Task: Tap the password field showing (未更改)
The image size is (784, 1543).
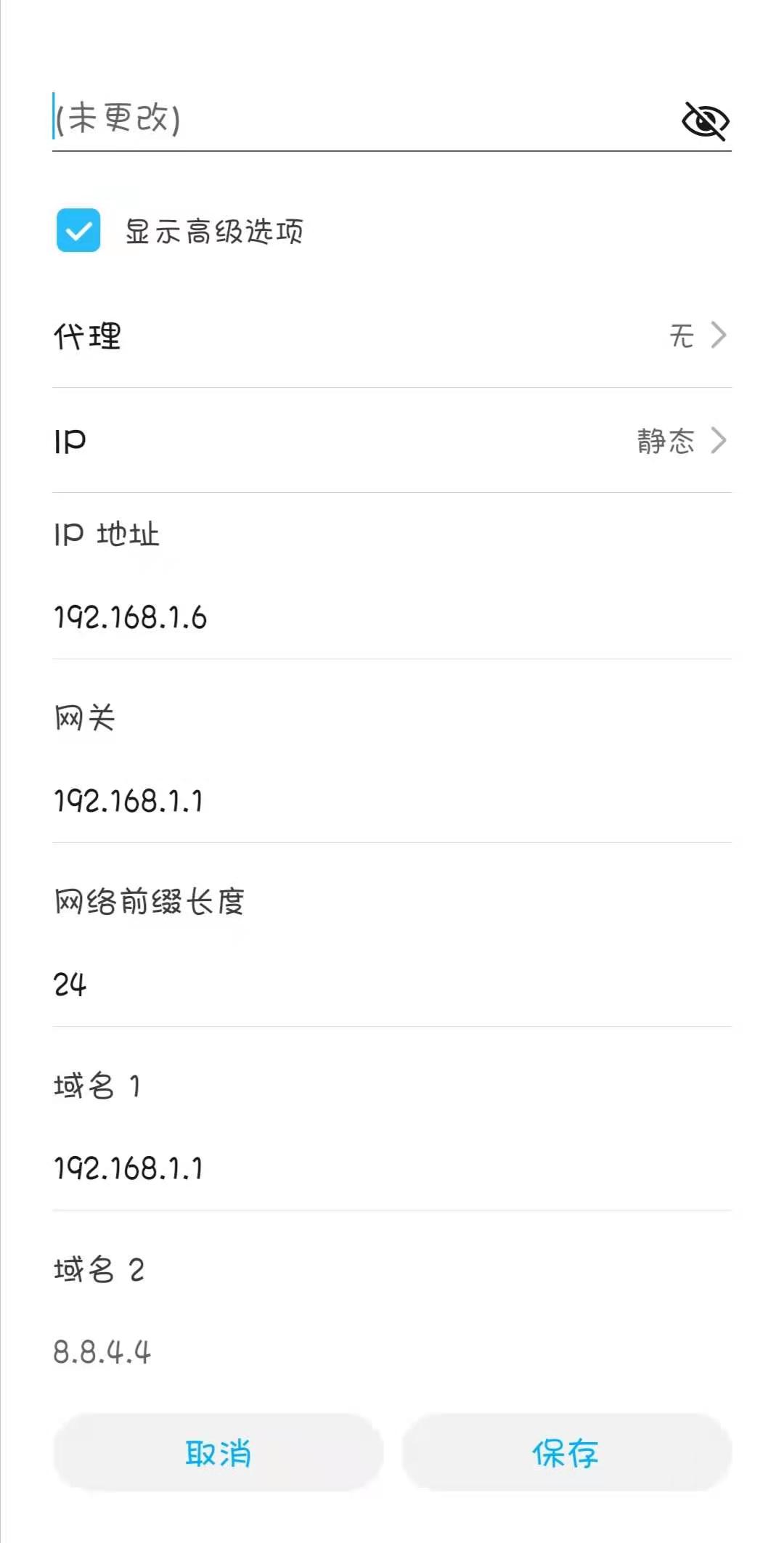Action: click(x=363, y=119)
